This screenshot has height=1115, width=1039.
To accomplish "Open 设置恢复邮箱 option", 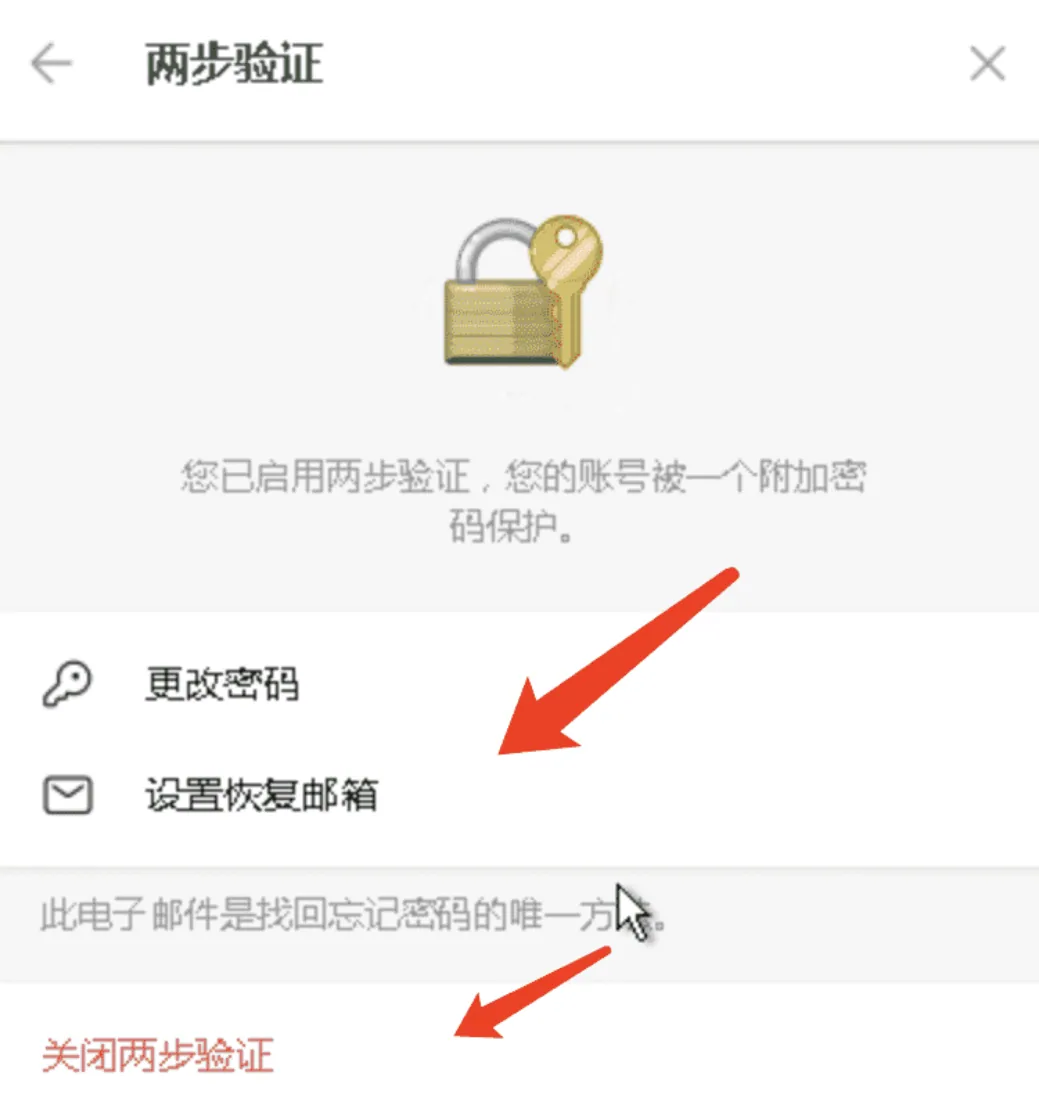I will click(x=260, y=796).
